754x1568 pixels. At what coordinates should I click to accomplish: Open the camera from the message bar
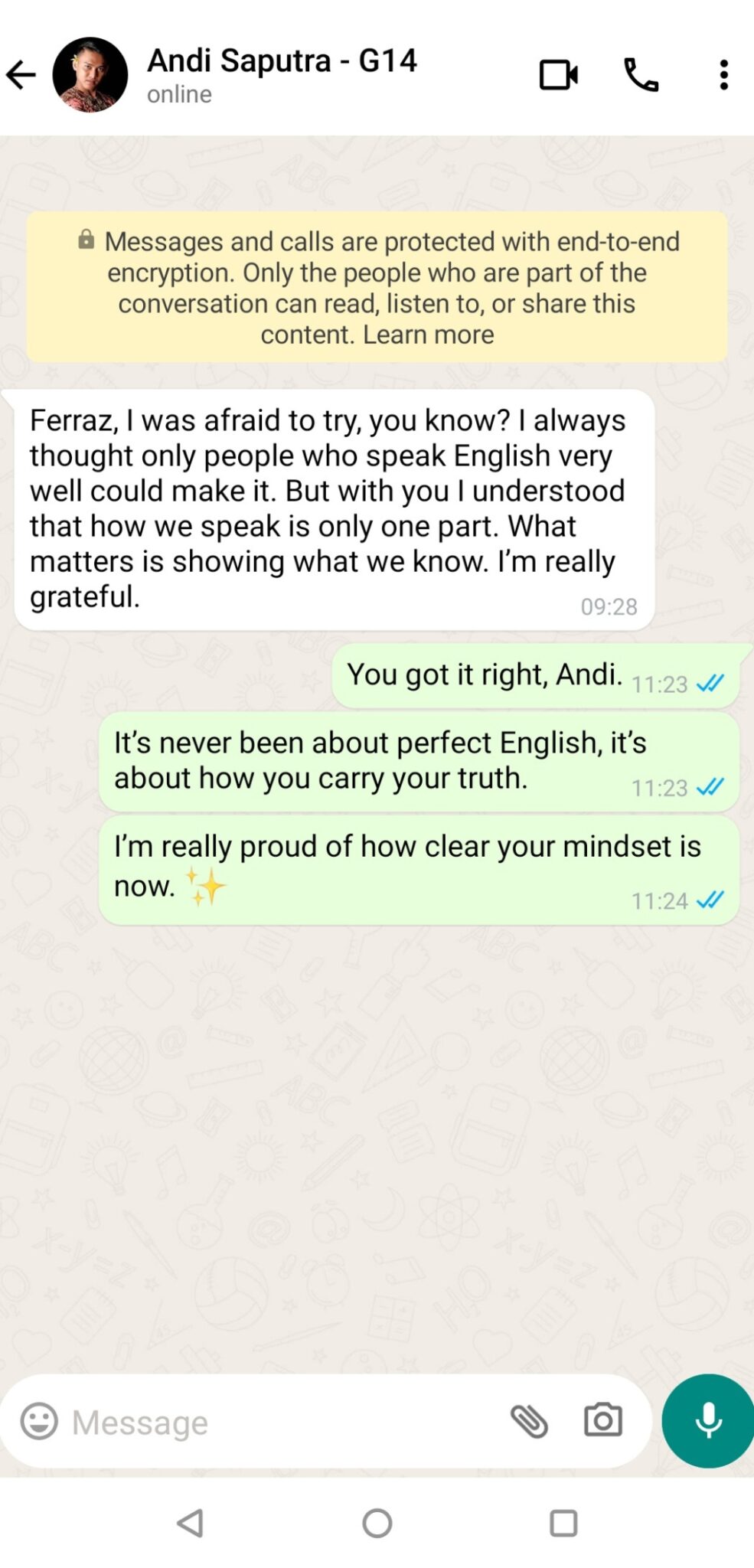pos(603,1421)
